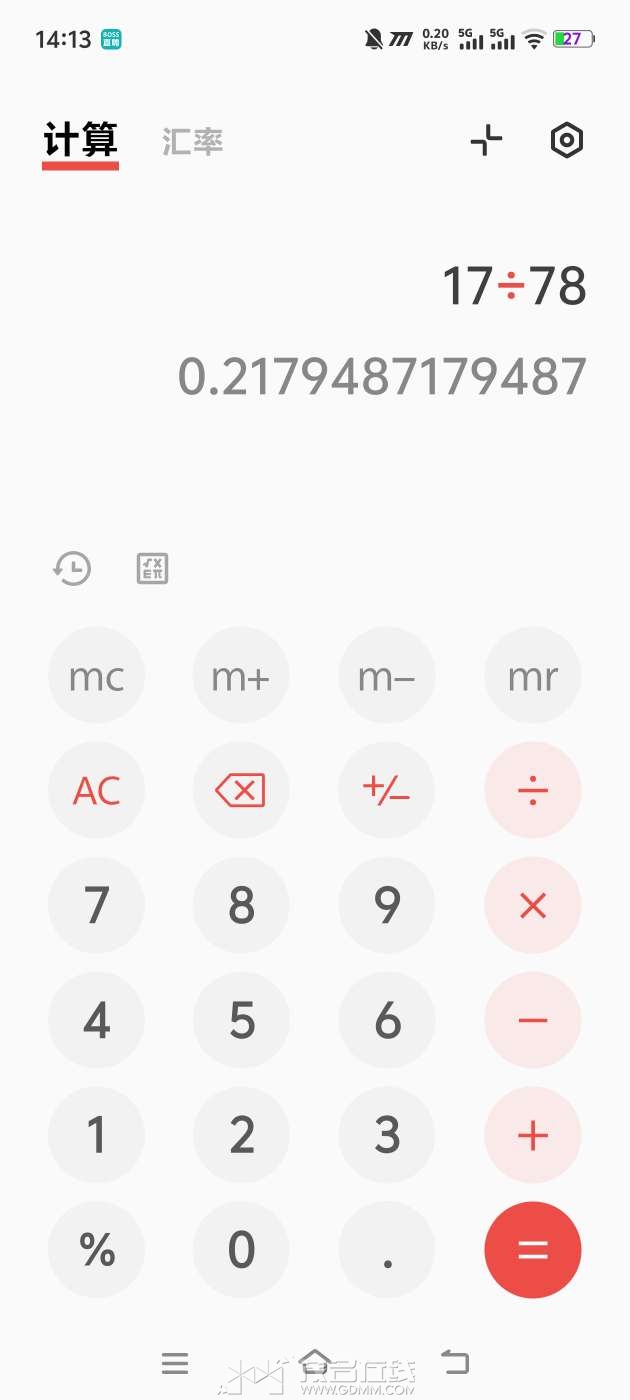The height and width of the screenshot is (1400, 630).
Task: Go back using system back button
Action: click(455, 1362)
